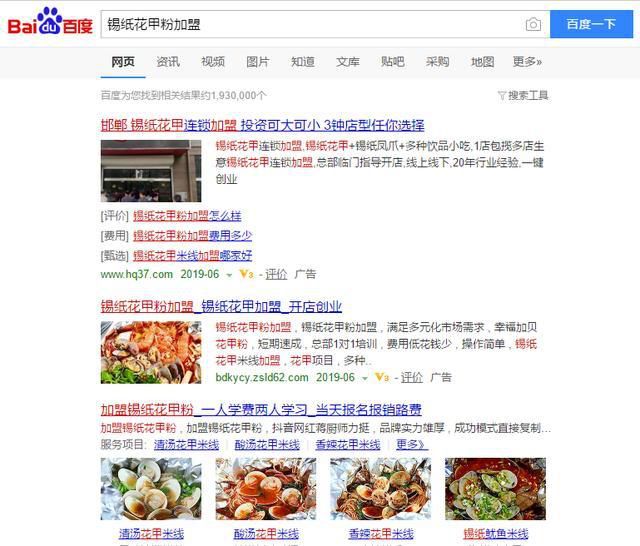640x546 pixels.
Task: Tap the 百度一下 search button
Action: pyautogui.click(x=590, y=24)
